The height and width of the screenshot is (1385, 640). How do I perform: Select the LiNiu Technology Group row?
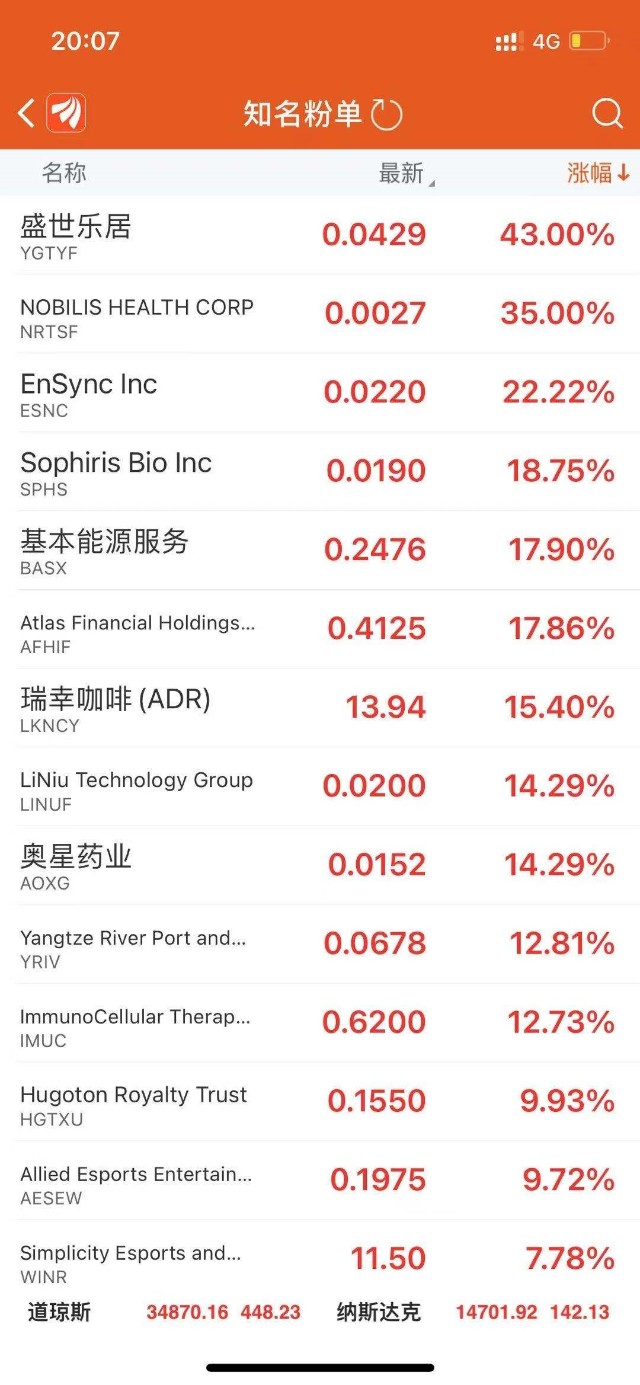320,787
